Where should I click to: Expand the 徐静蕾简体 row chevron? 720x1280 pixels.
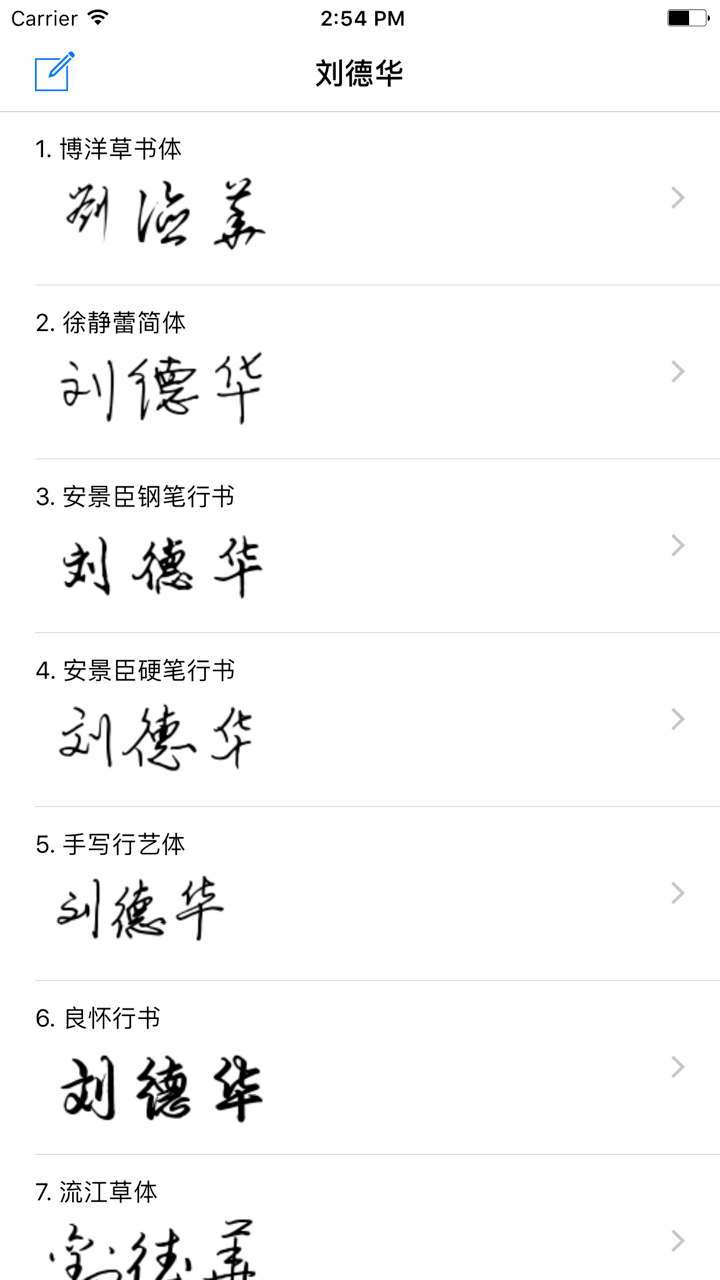point(678,371)
